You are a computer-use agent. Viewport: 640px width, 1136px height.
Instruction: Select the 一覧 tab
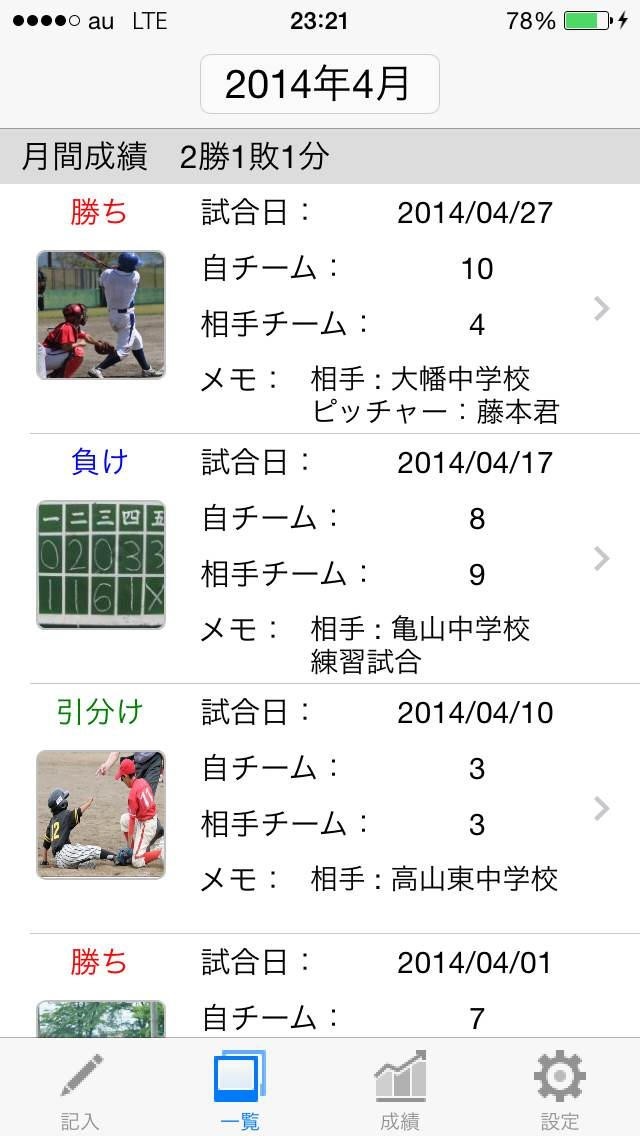click(240, 1088)
